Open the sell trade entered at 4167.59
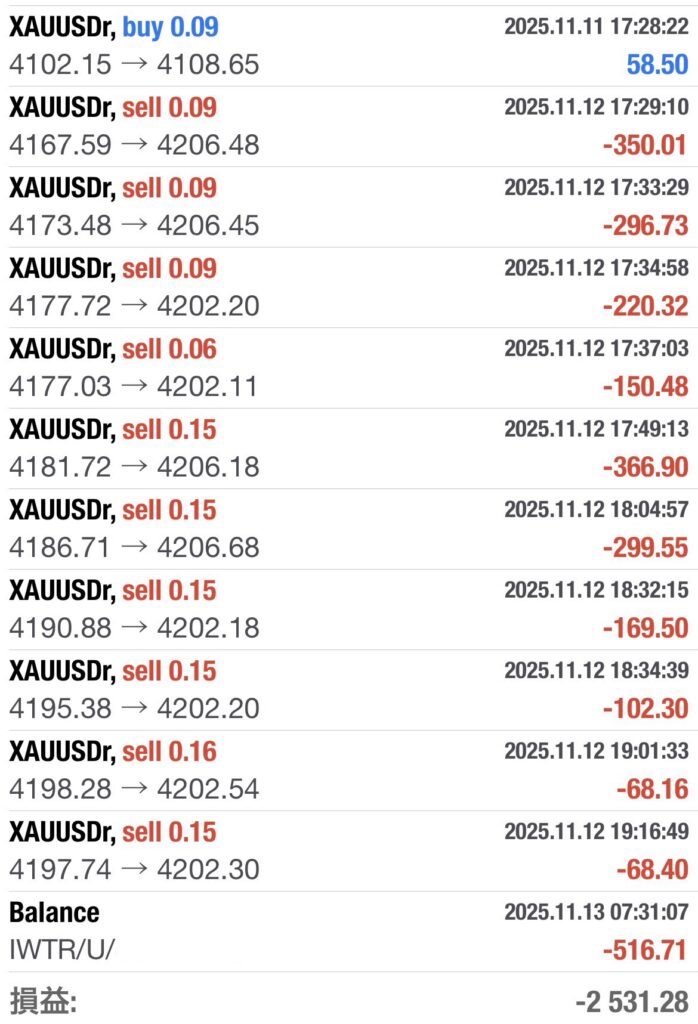698x1024 pixels. [348, 126]
